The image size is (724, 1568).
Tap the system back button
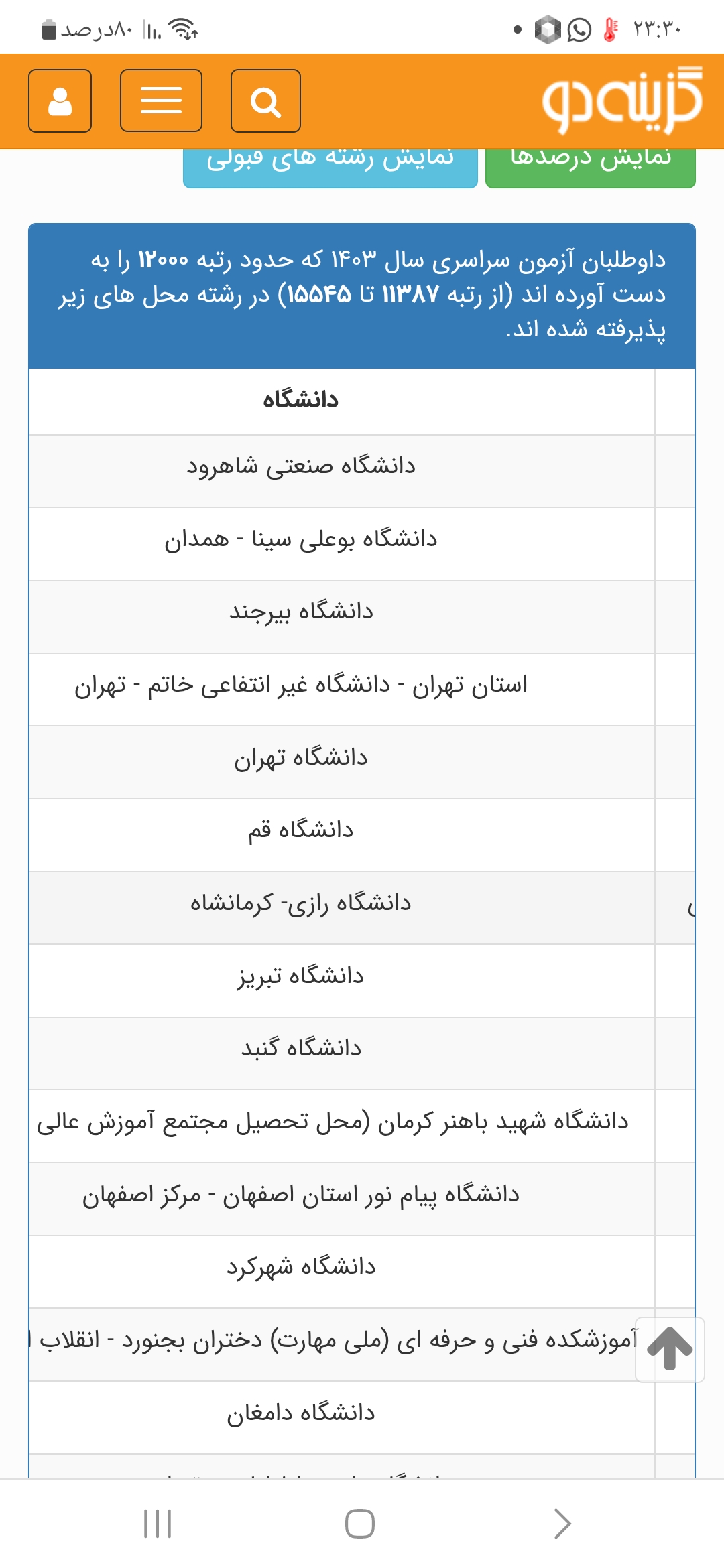tap(562, 1524)
